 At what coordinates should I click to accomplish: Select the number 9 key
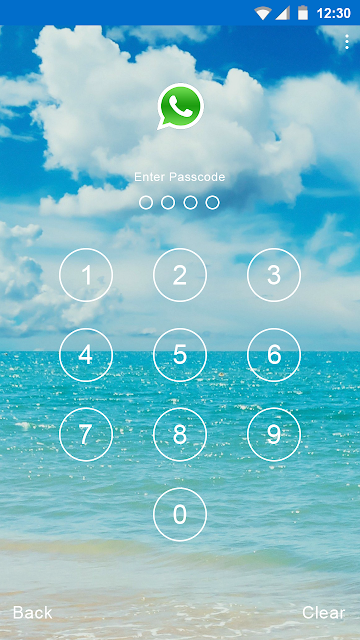tap(274, 435)
